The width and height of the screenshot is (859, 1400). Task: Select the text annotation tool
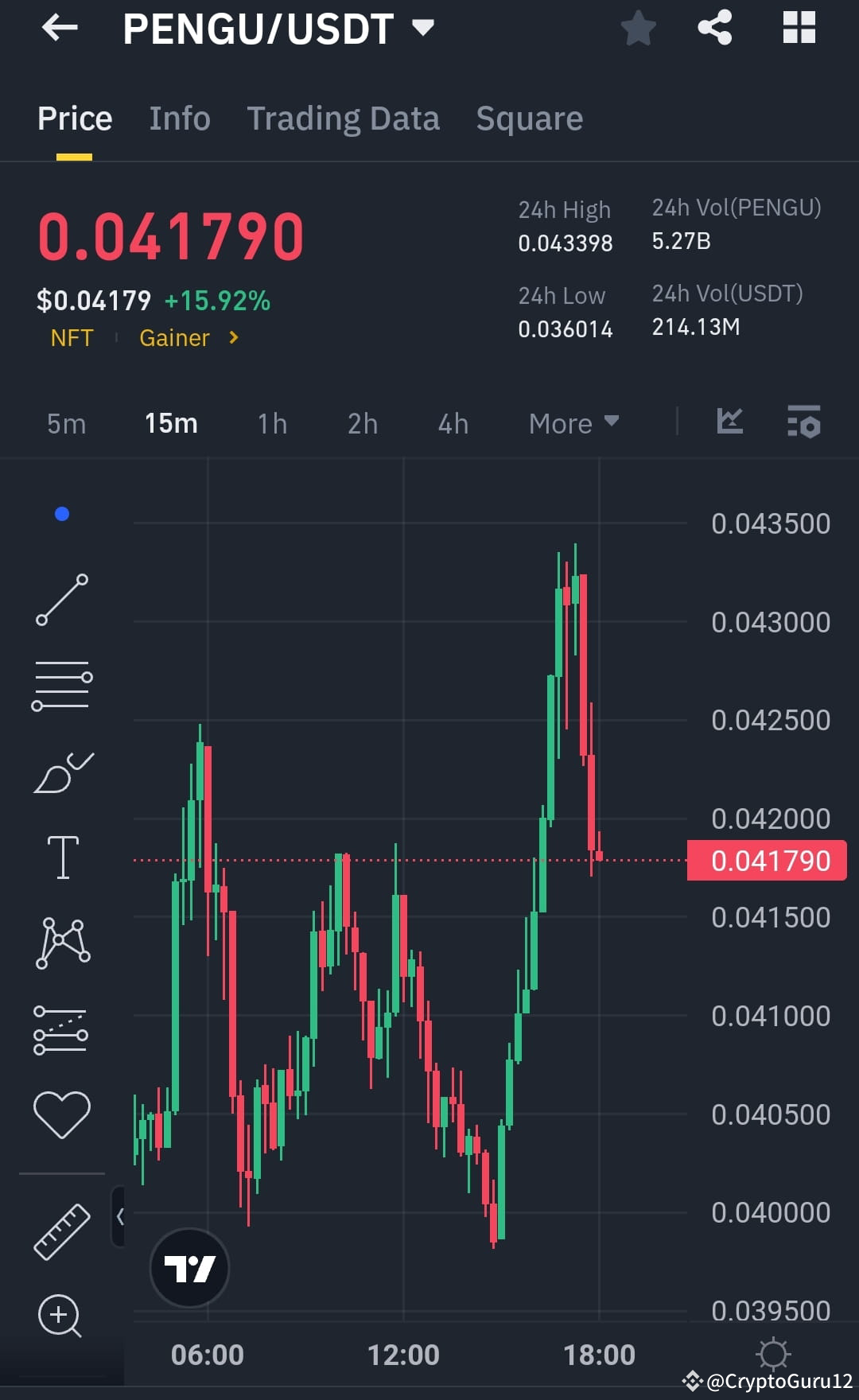click(62, 855)
